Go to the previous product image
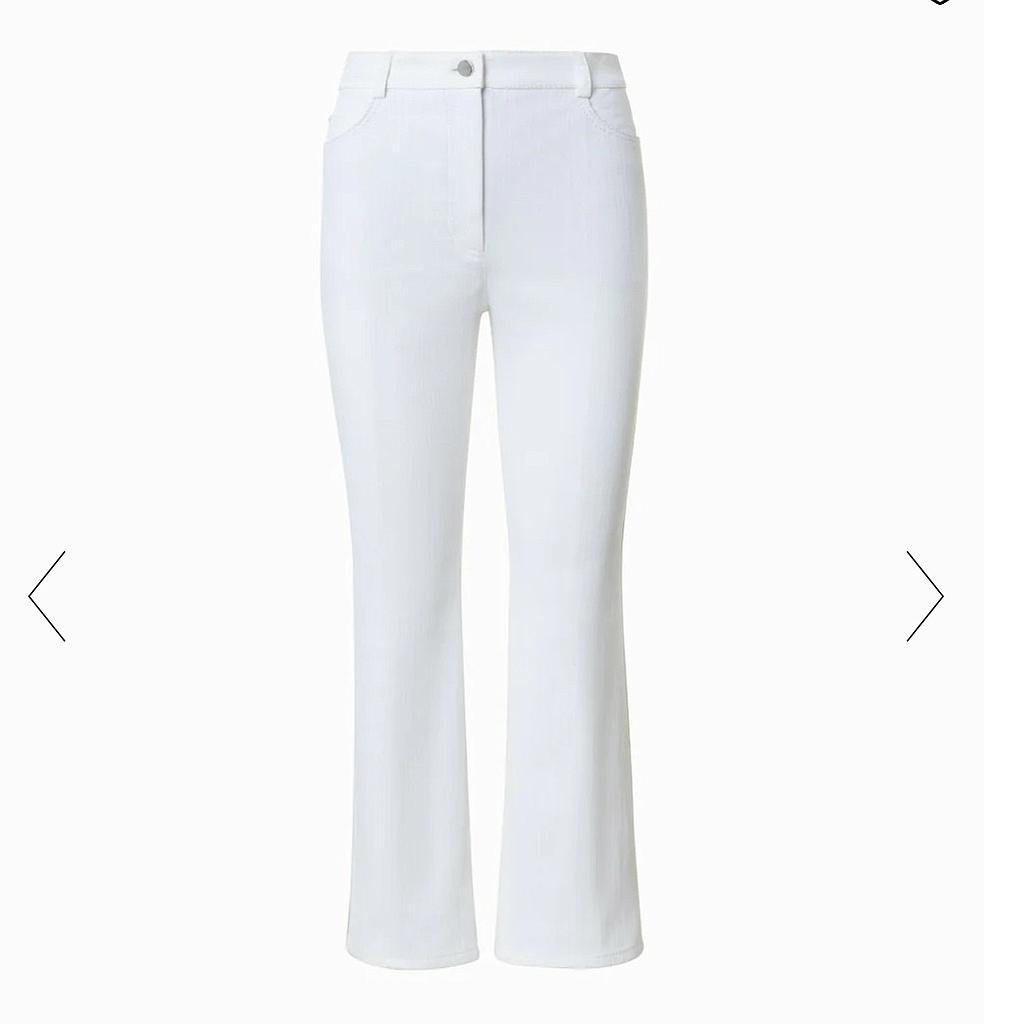 (x=47, y=596)
